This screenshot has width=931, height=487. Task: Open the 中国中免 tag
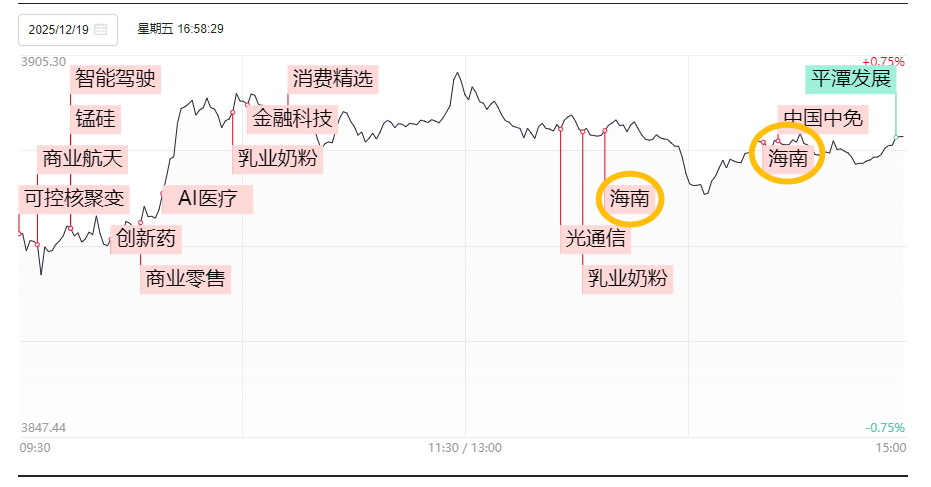coord(822,119)
